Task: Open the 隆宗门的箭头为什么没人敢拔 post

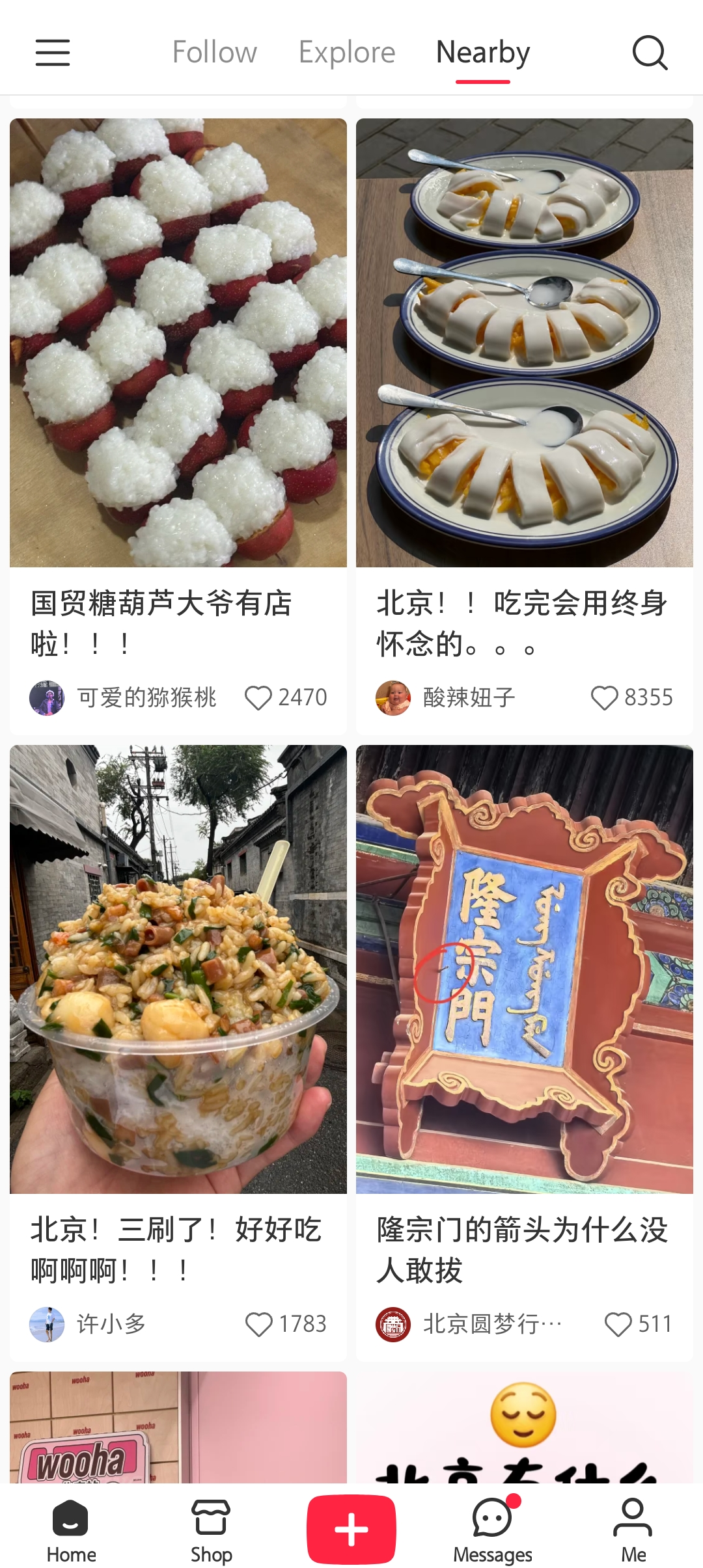Action: click(x=525, y=969)
